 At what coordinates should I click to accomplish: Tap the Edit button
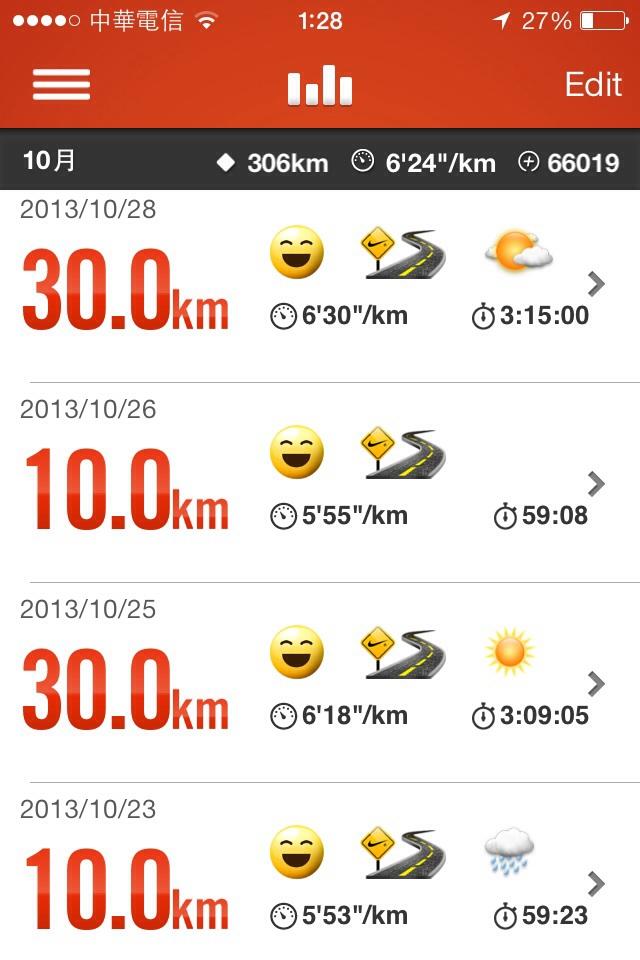point(593,85)
